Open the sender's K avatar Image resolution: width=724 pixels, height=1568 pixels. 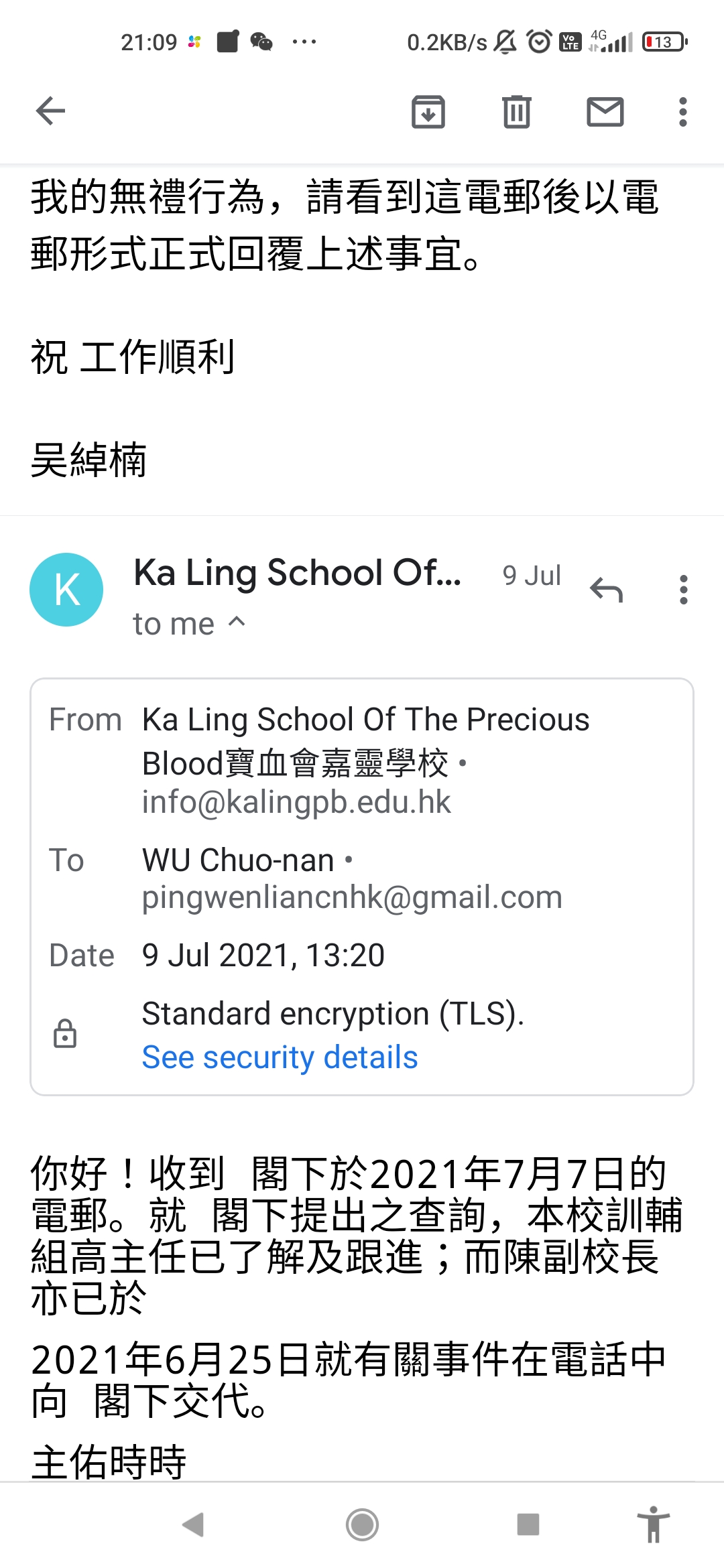[66, 590]
